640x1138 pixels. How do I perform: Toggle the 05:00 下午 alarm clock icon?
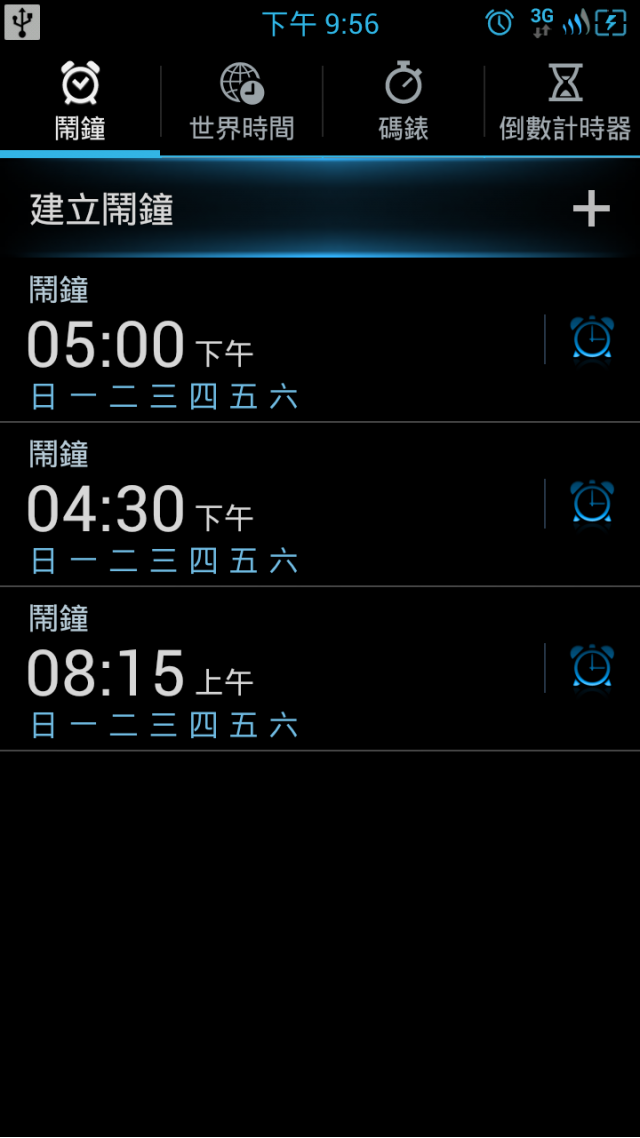(x=591, y=339)
